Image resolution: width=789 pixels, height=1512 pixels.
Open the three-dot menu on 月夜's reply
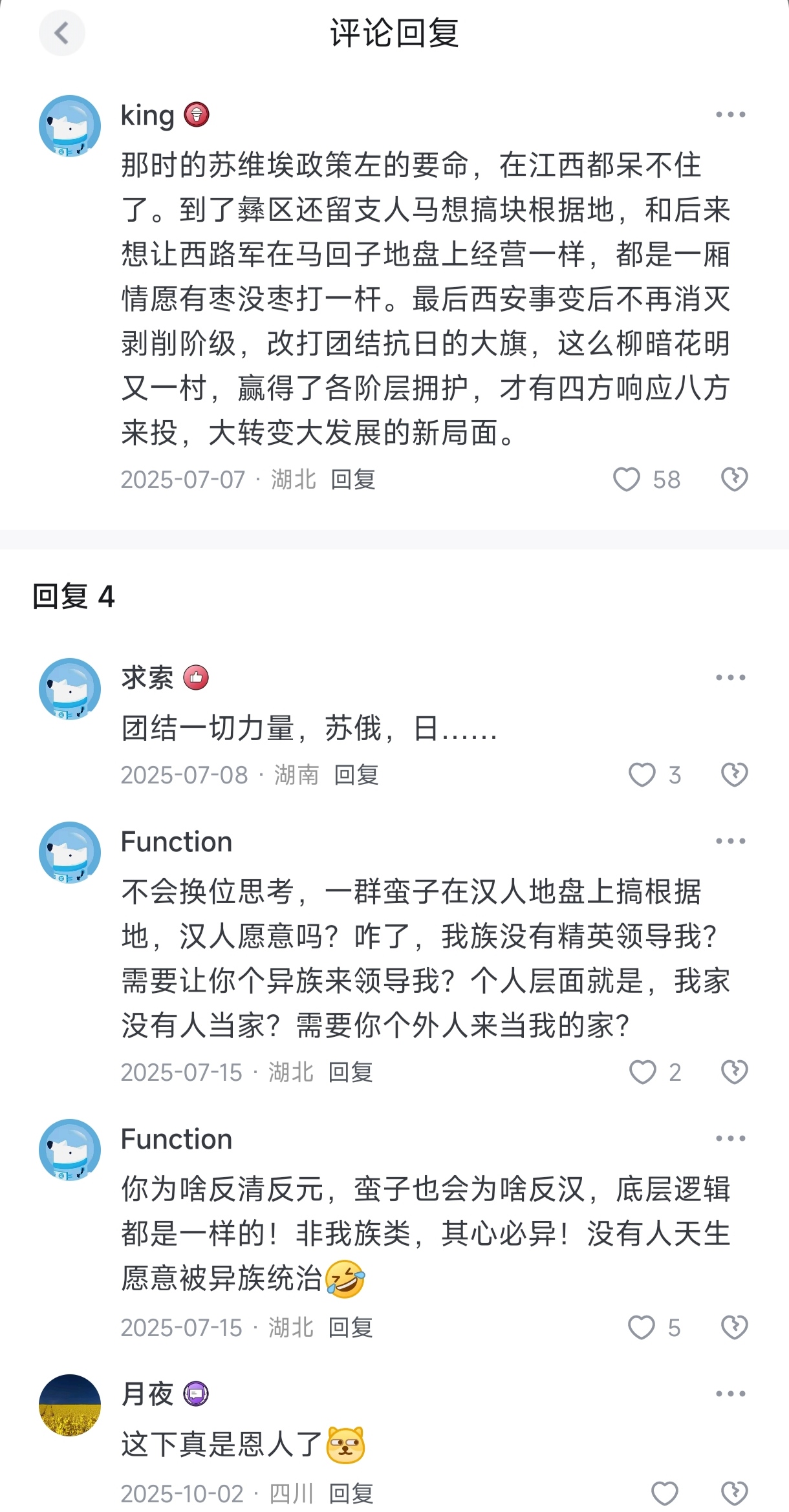tap(731, 1394)
